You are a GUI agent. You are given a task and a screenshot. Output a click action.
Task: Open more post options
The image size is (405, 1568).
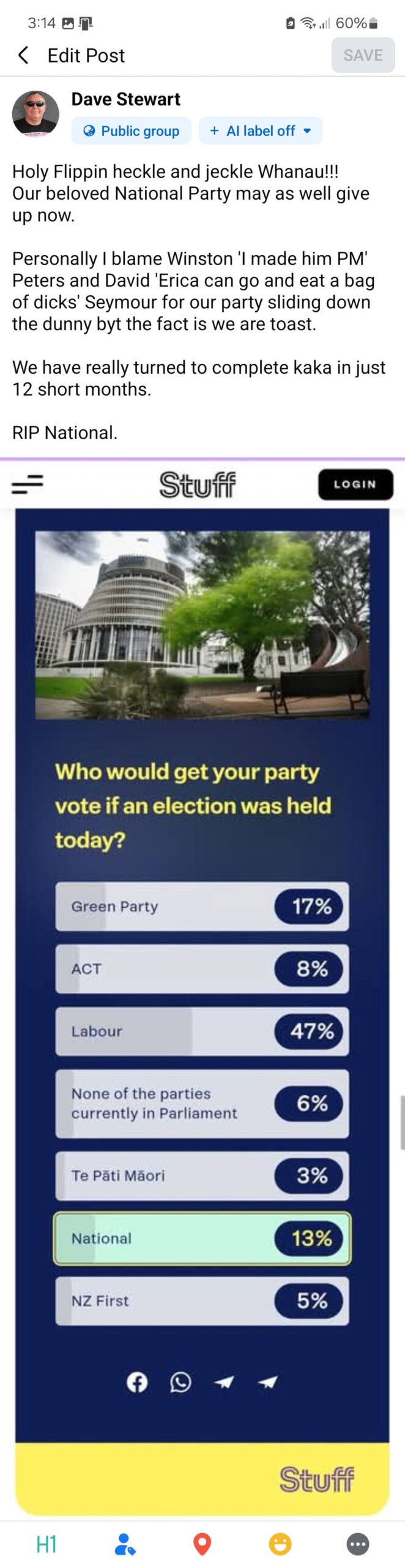pos(358,1544)
